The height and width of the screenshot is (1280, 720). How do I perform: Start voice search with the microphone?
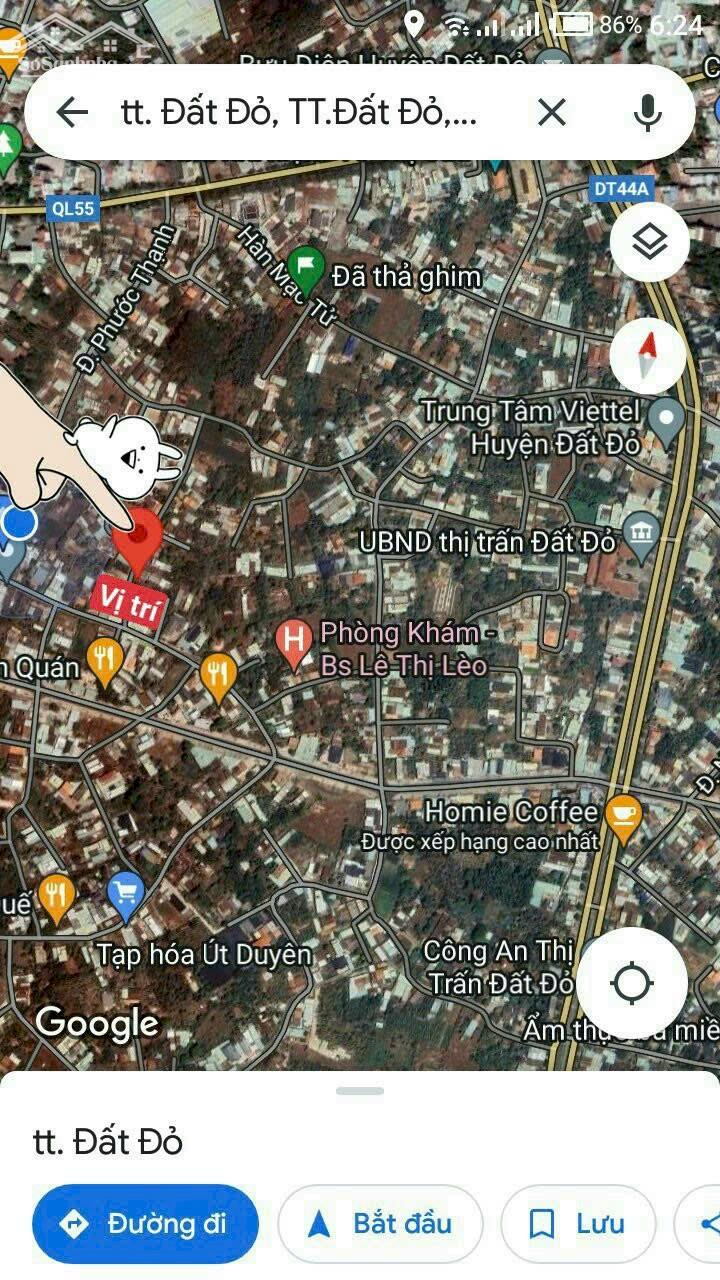point(647,113)
